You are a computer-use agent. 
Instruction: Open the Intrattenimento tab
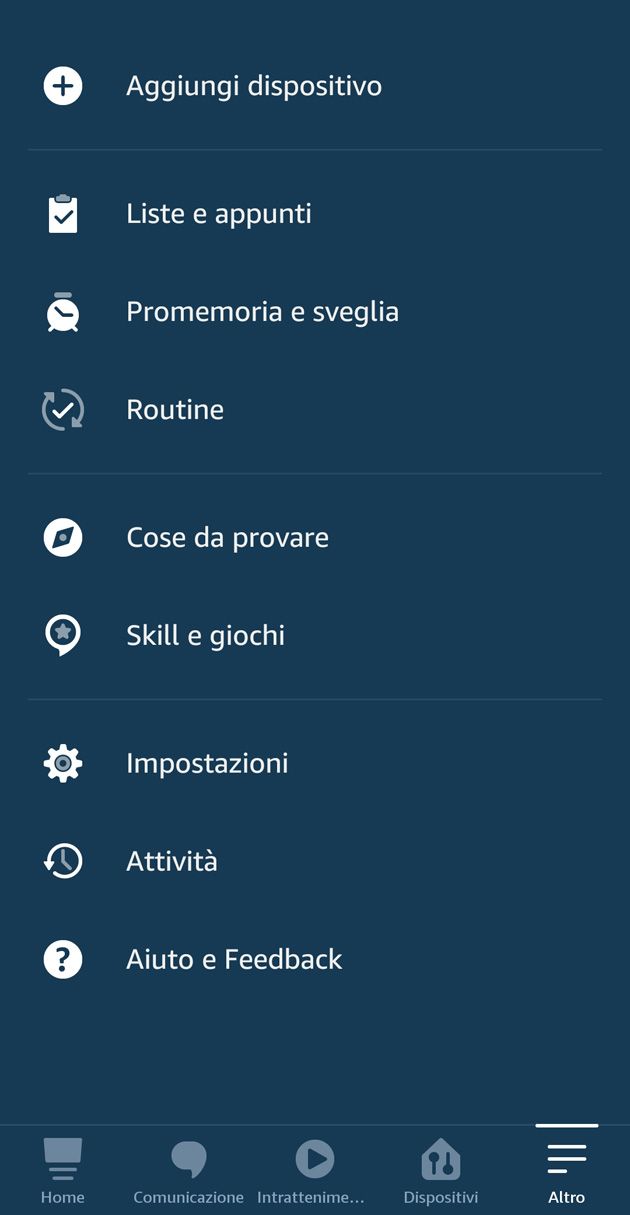(x=313, y=1170)
